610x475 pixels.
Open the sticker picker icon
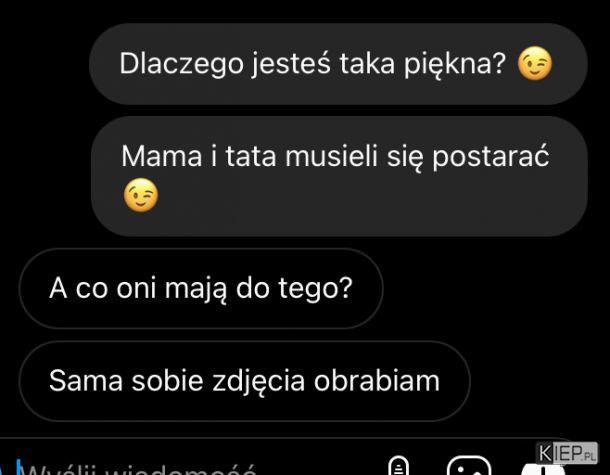pos(468,468)
